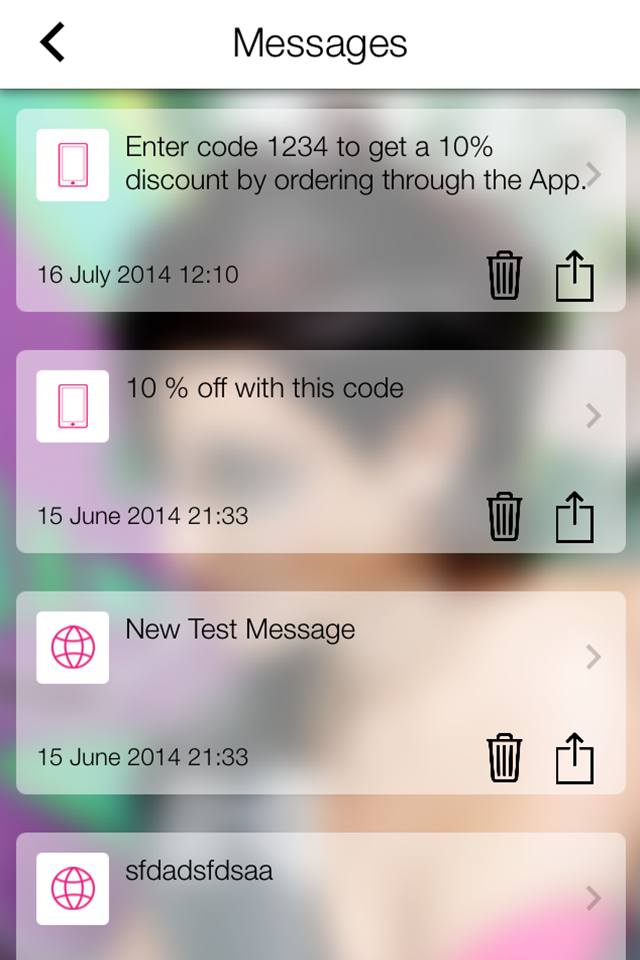Share the 16 July 2014 message
The height and width of the screenshot is (960, 640).
[574, 275]
